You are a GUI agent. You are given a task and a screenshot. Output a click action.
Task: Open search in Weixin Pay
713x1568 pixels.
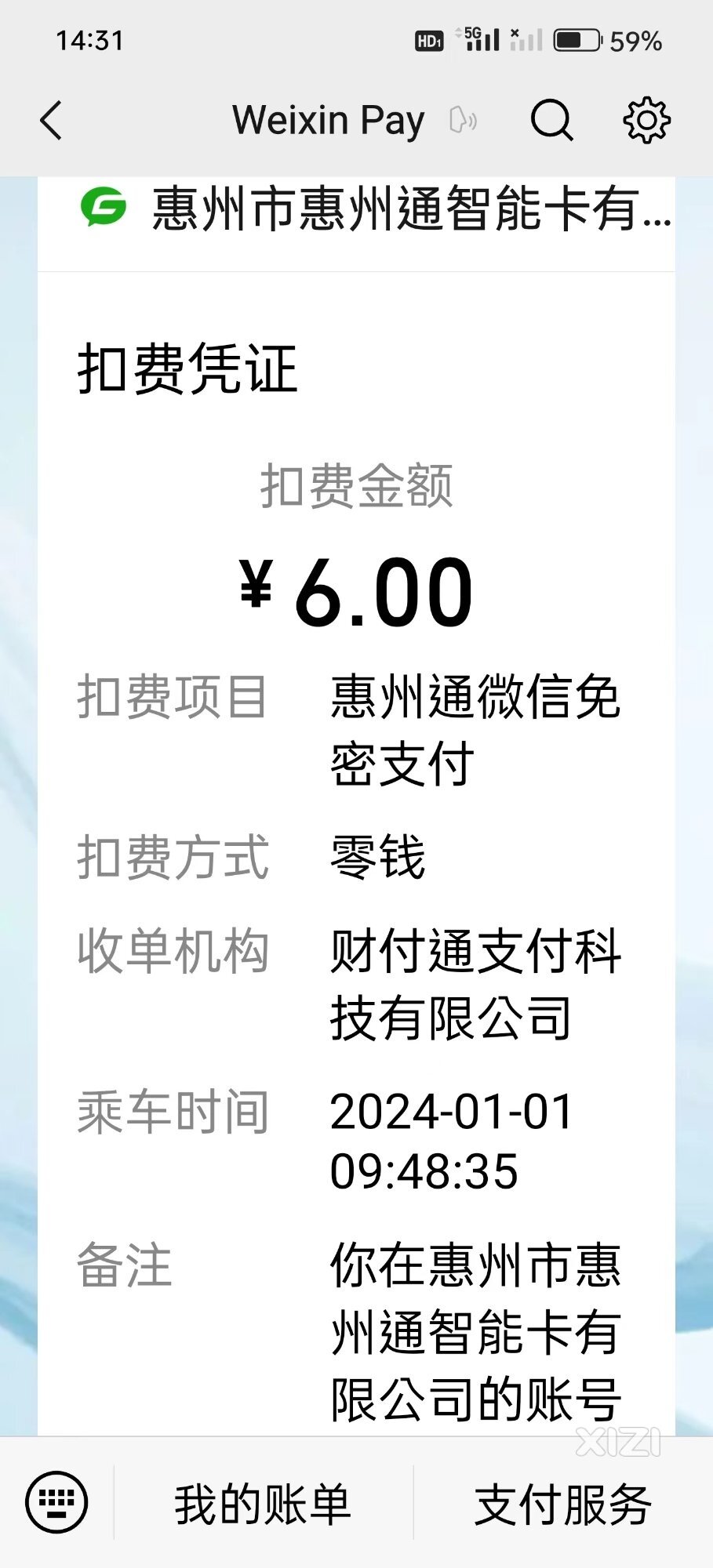pyautogui.click(x=551, y=121)
